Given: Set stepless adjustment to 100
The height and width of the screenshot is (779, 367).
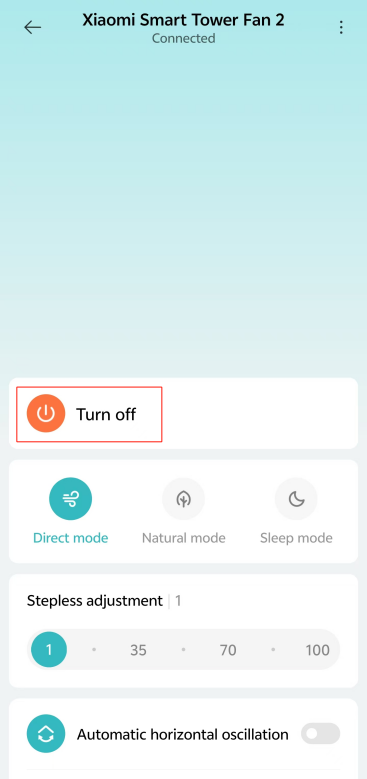Looking at the screenshot, I should (x=317, y=650).
